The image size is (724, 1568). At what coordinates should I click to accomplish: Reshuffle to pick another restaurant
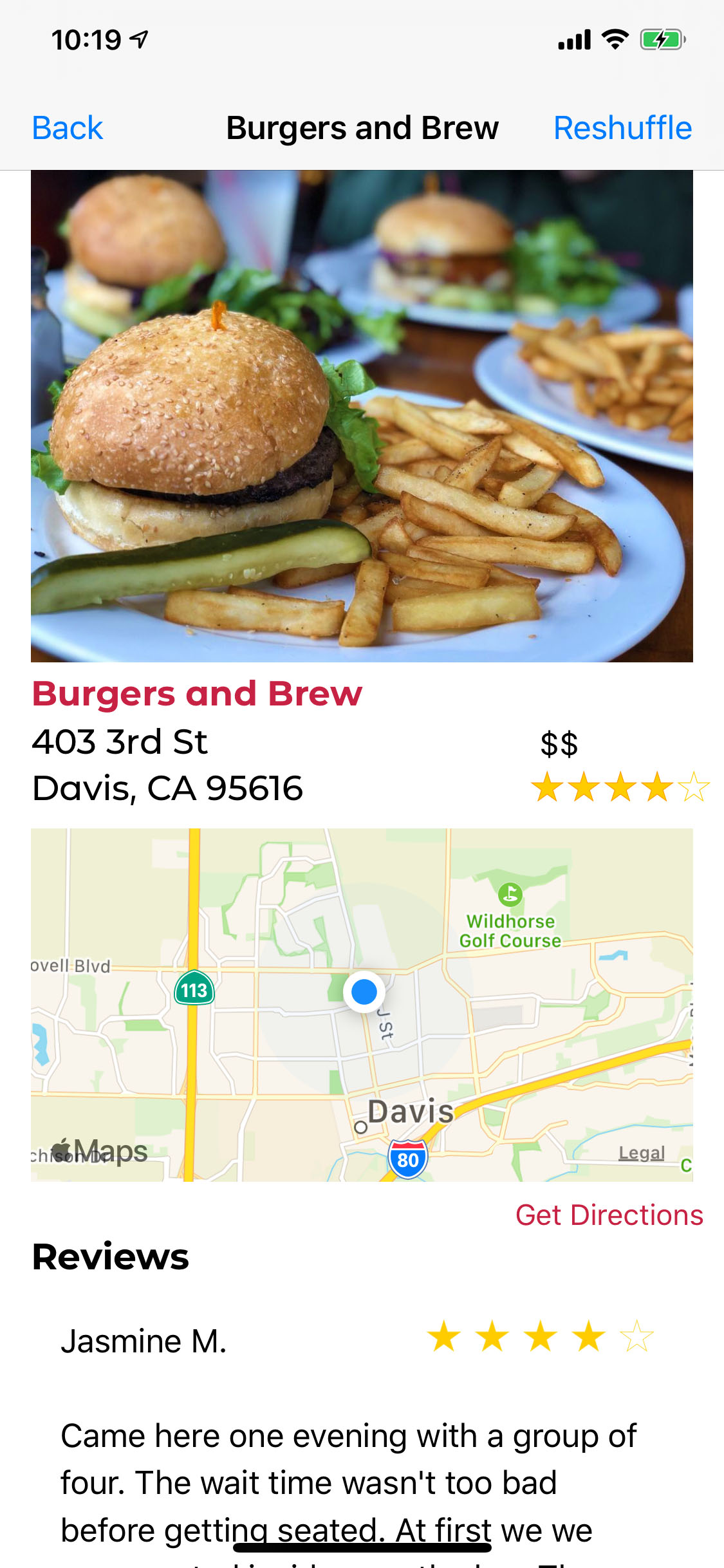(x=622, y=128)
